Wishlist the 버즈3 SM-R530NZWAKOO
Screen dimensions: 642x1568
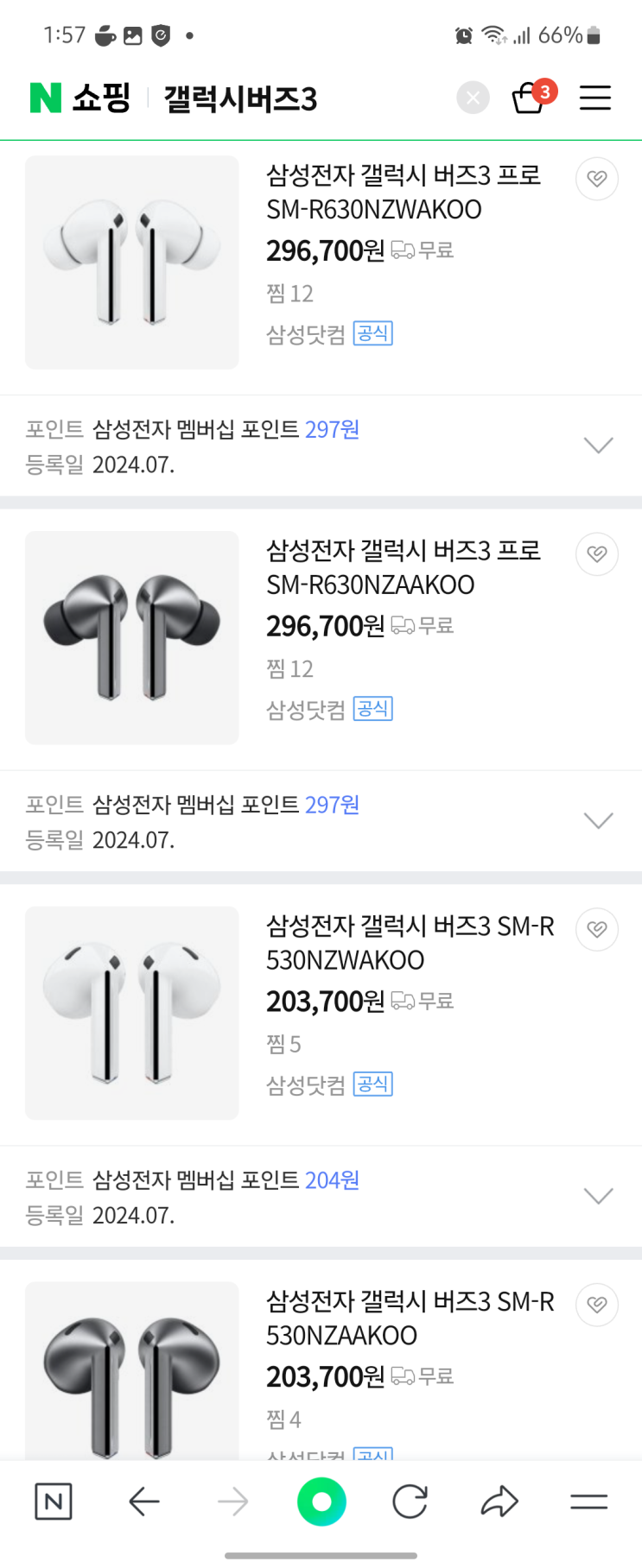tap(596, 930)
